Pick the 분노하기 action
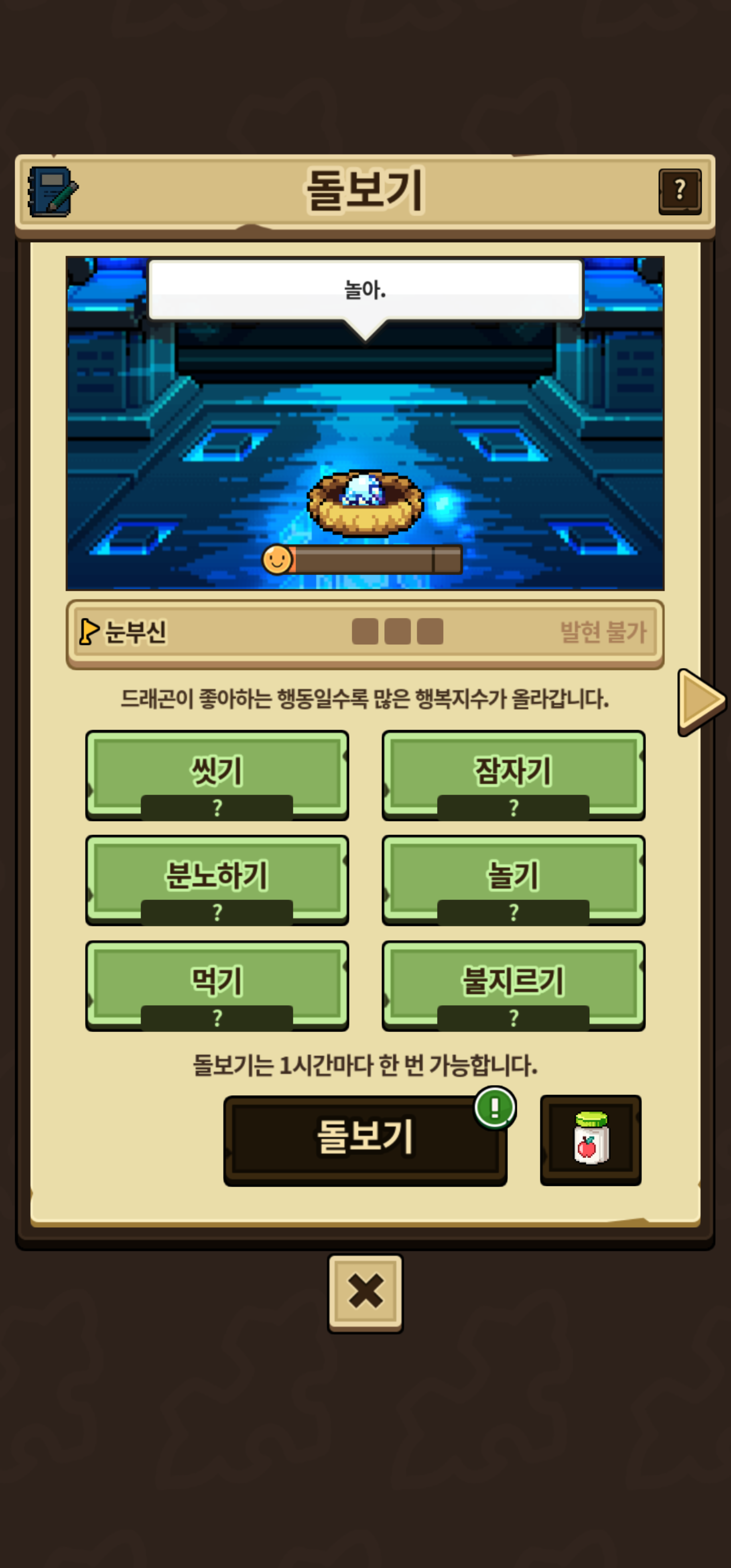Image resolution: width=731 pixels, height=1568 pixels. [x=217, y=878]
